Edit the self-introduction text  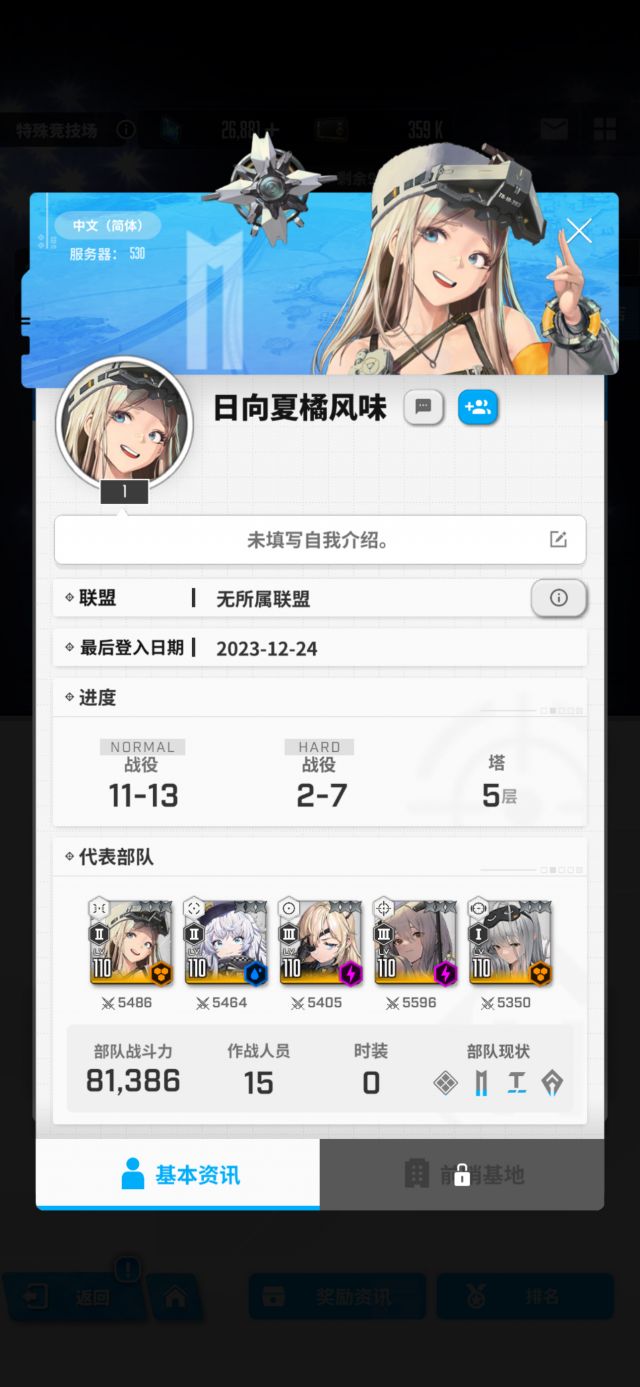pos(558,540)
